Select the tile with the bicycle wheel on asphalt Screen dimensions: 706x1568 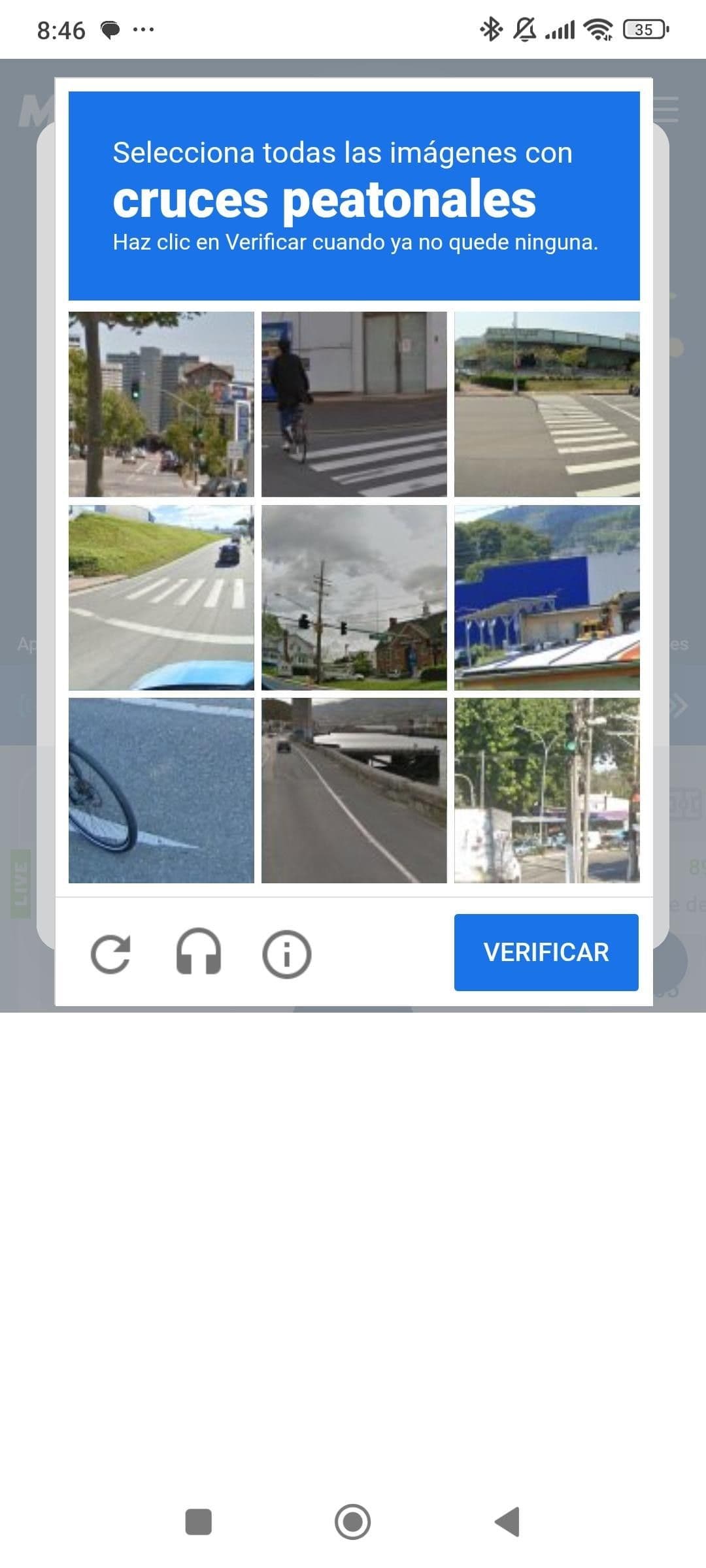[x=161, y=791]
